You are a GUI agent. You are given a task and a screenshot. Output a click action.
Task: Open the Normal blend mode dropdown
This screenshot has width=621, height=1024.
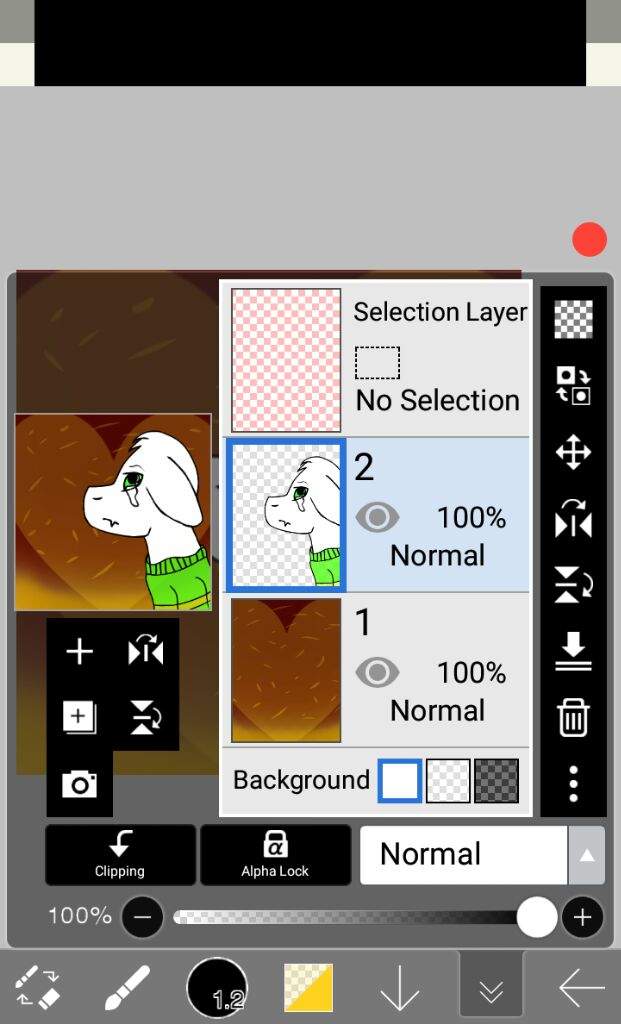tap(482, 855)
